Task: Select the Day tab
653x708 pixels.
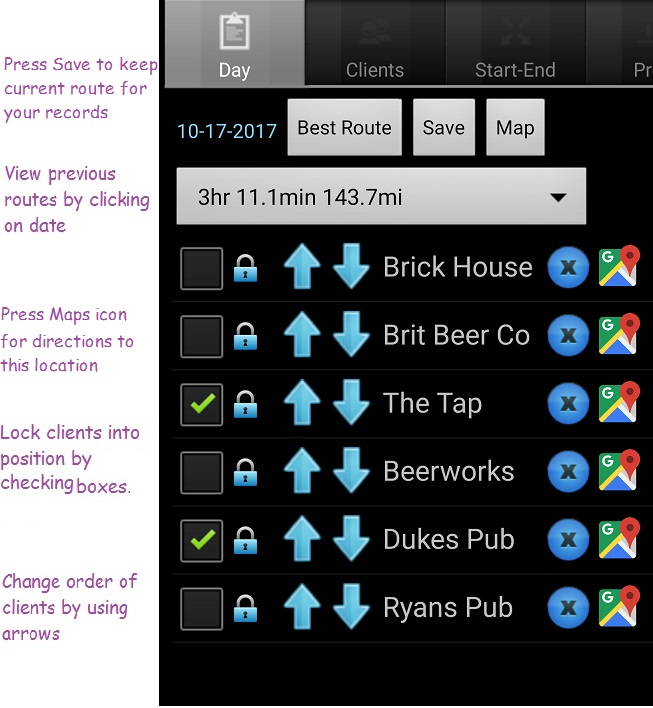Action: point(234,44)
